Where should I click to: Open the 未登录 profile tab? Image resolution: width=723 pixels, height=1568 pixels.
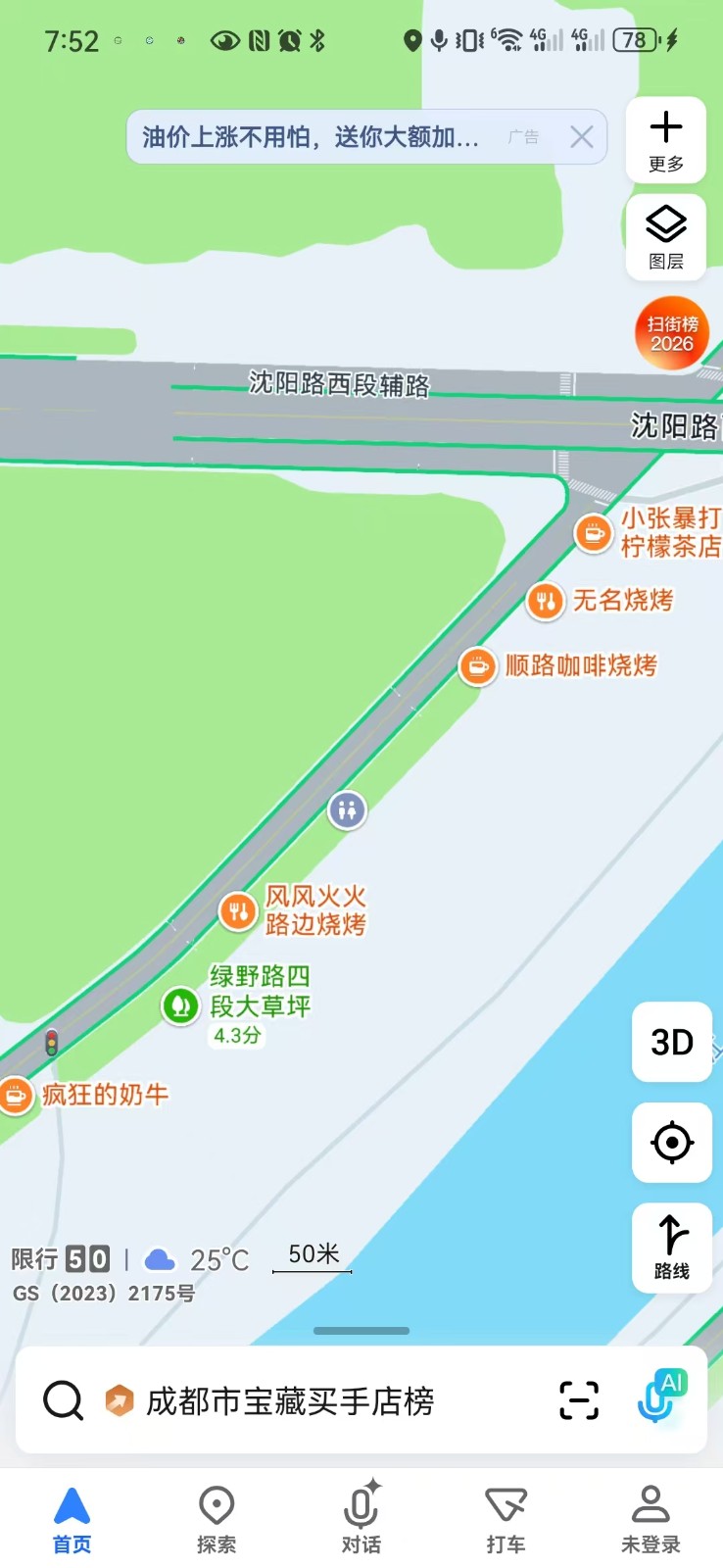pyautogui.click(x=651, y=1518)
